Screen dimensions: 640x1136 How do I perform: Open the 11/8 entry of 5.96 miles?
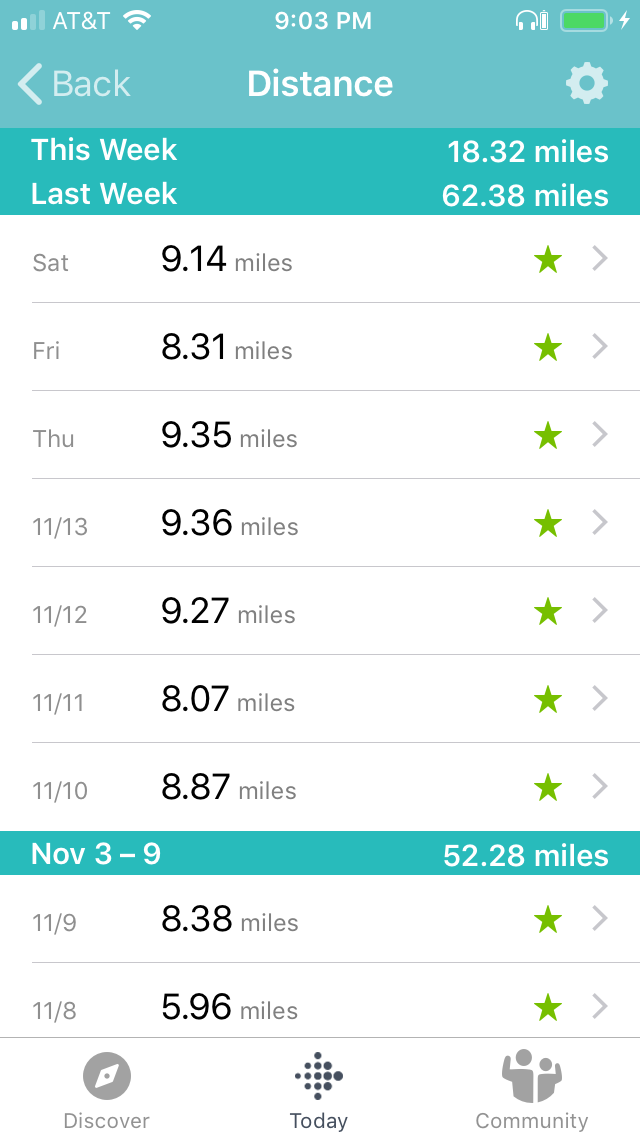tap(320, 1006)
